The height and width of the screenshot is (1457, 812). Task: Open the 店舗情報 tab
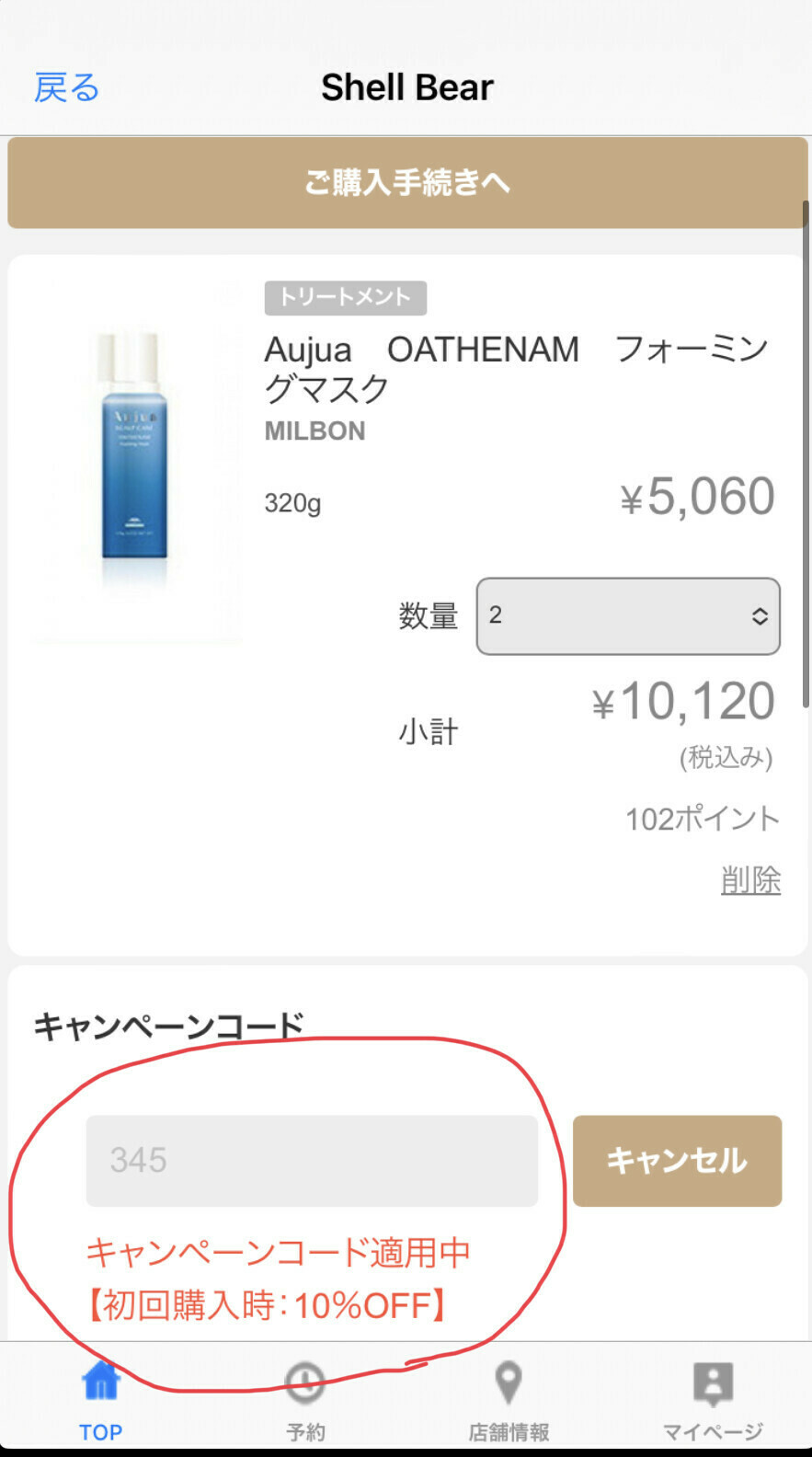[x=508, y=1400]
